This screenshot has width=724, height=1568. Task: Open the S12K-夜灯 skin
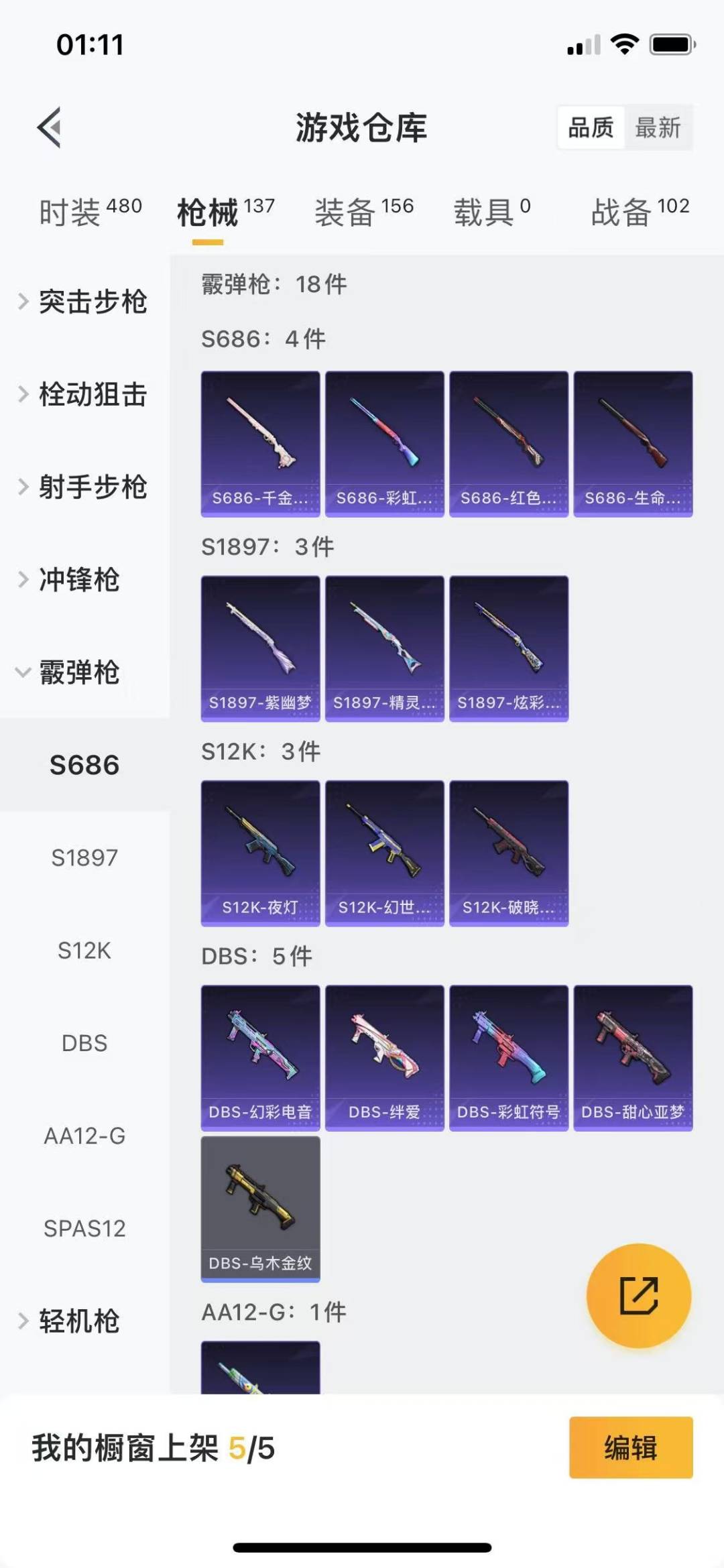click(x=260, y=853)
